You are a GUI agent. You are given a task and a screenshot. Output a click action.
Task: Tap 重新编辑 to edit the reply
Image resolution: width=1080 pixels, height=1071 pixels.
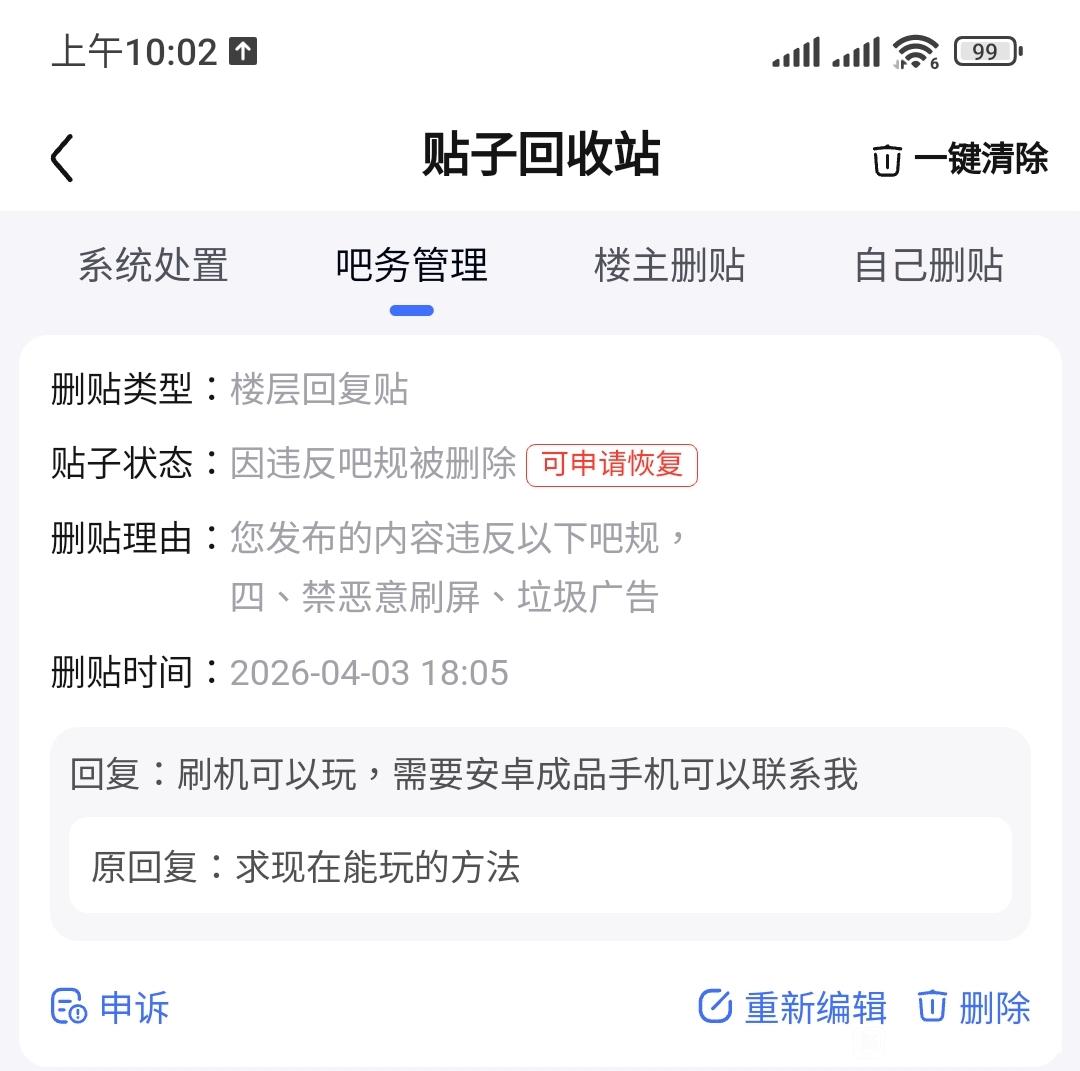792,1007
